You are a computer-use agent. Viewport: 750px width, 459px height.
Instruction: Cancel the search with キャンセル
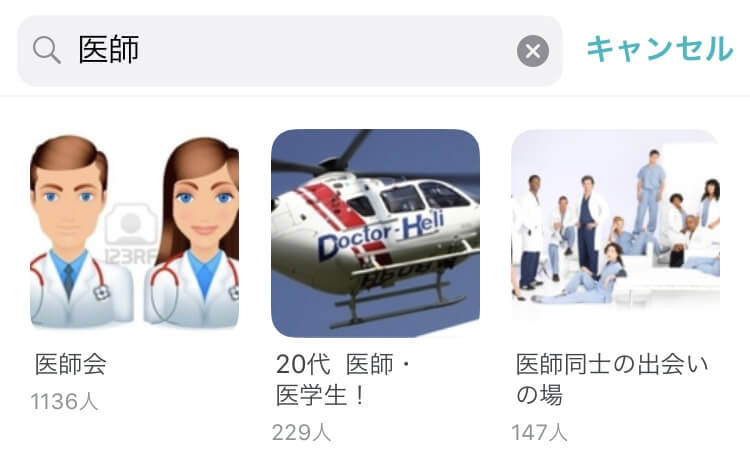[658, 49]
